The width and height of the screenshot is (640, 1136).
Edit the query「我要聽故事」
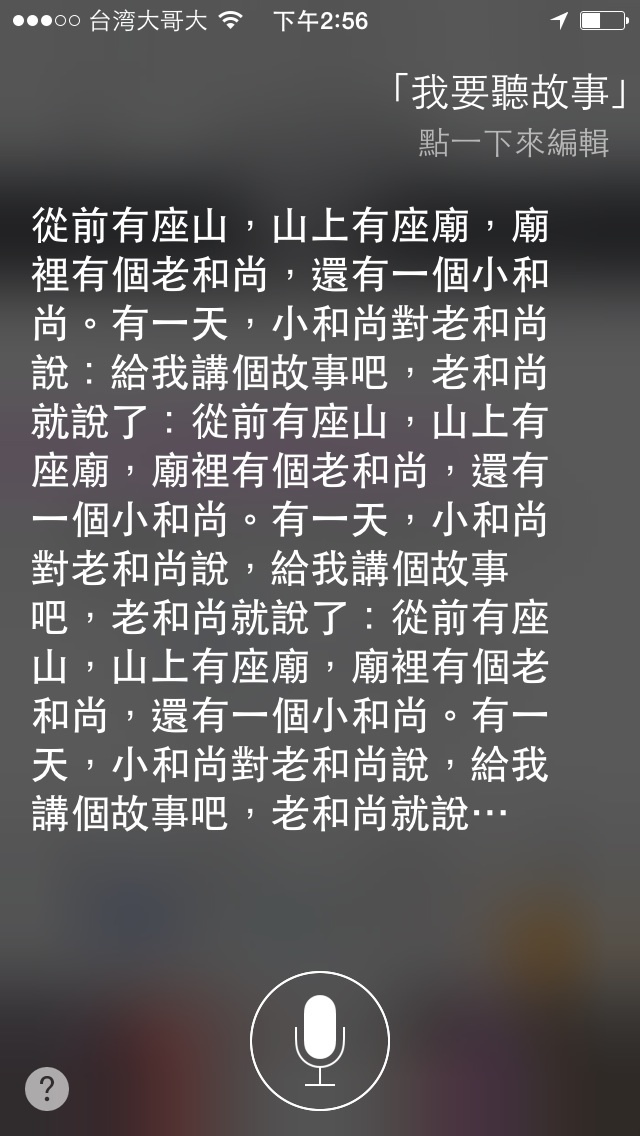point(511,94)
